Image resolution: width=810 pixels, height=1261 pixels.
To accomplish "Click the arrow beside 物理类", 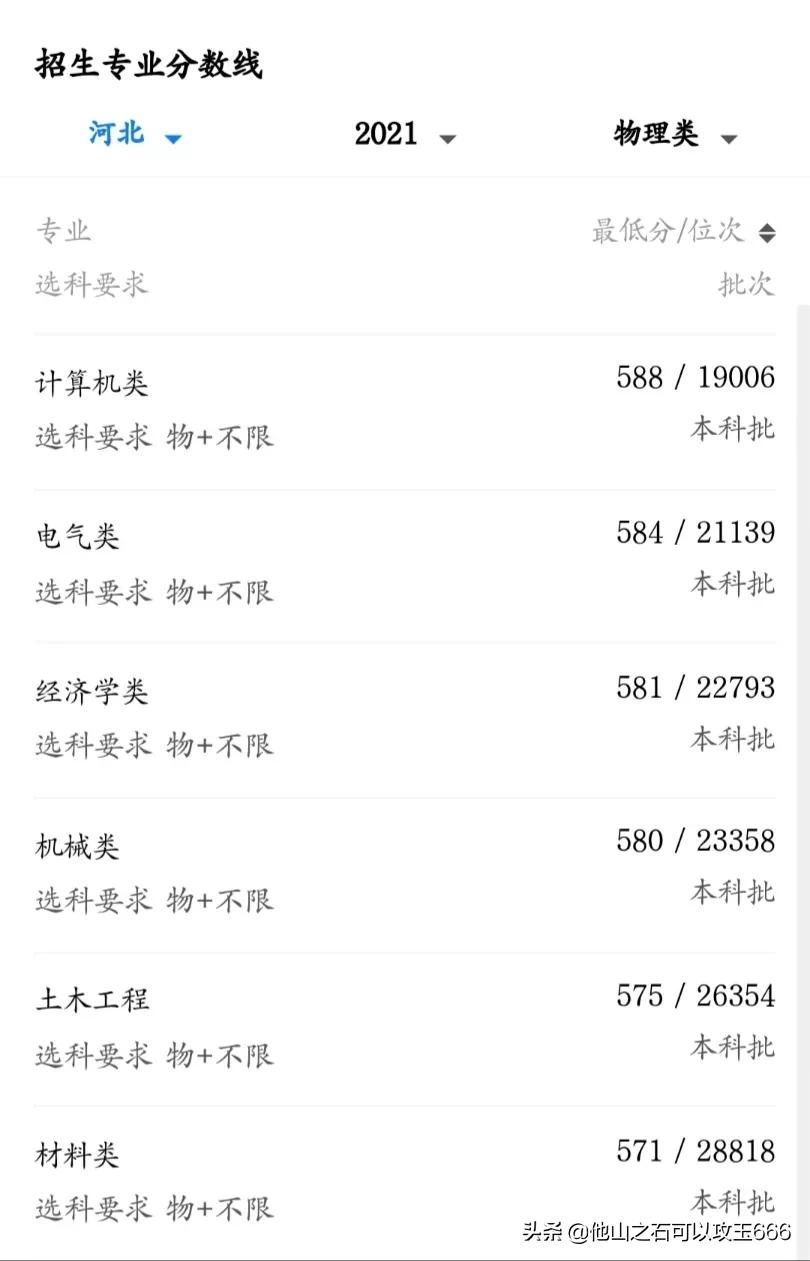I will (730, 140).
